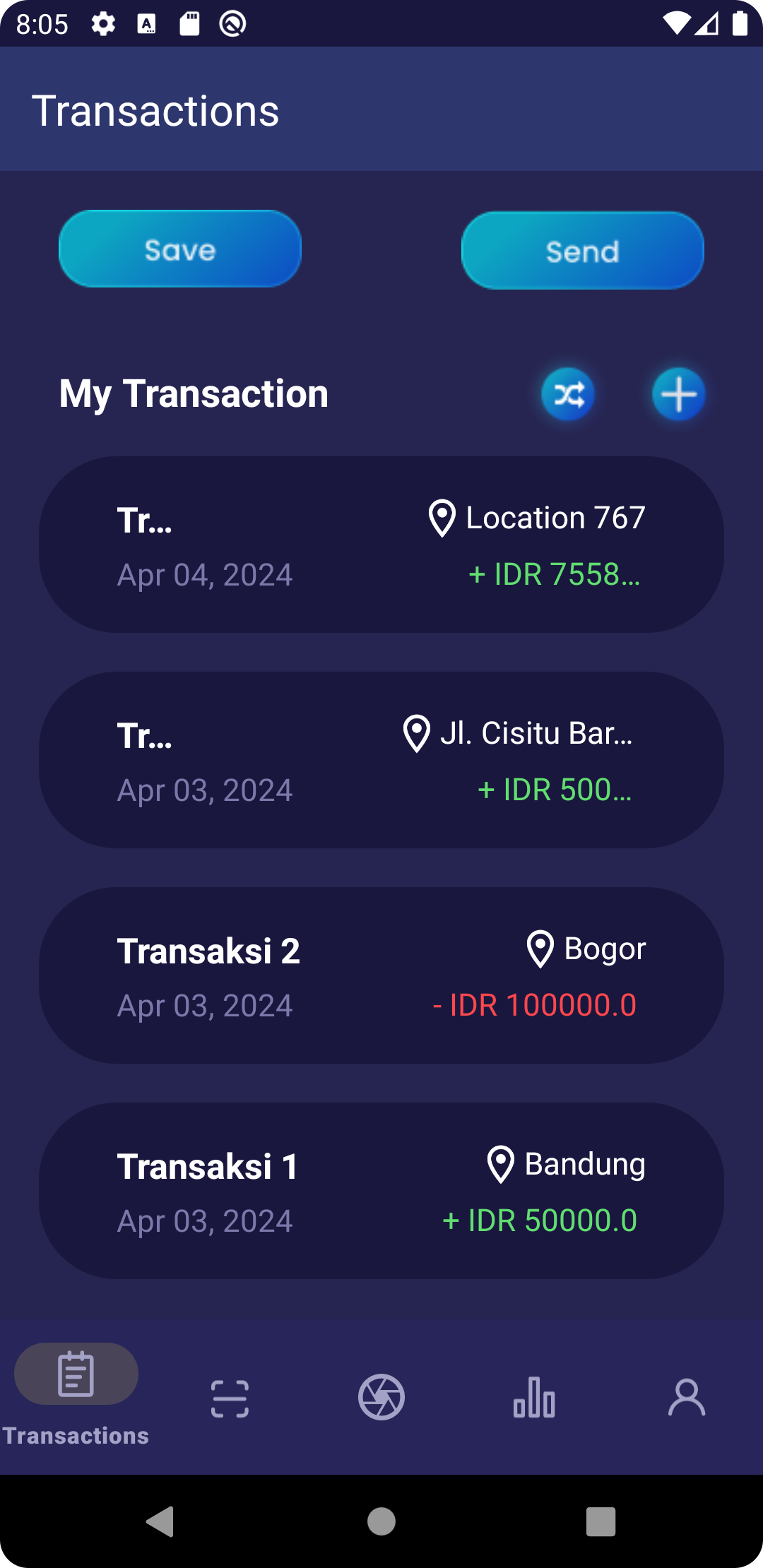Go to the profile tab
763x1568 pixels.
pos(687,1397)
